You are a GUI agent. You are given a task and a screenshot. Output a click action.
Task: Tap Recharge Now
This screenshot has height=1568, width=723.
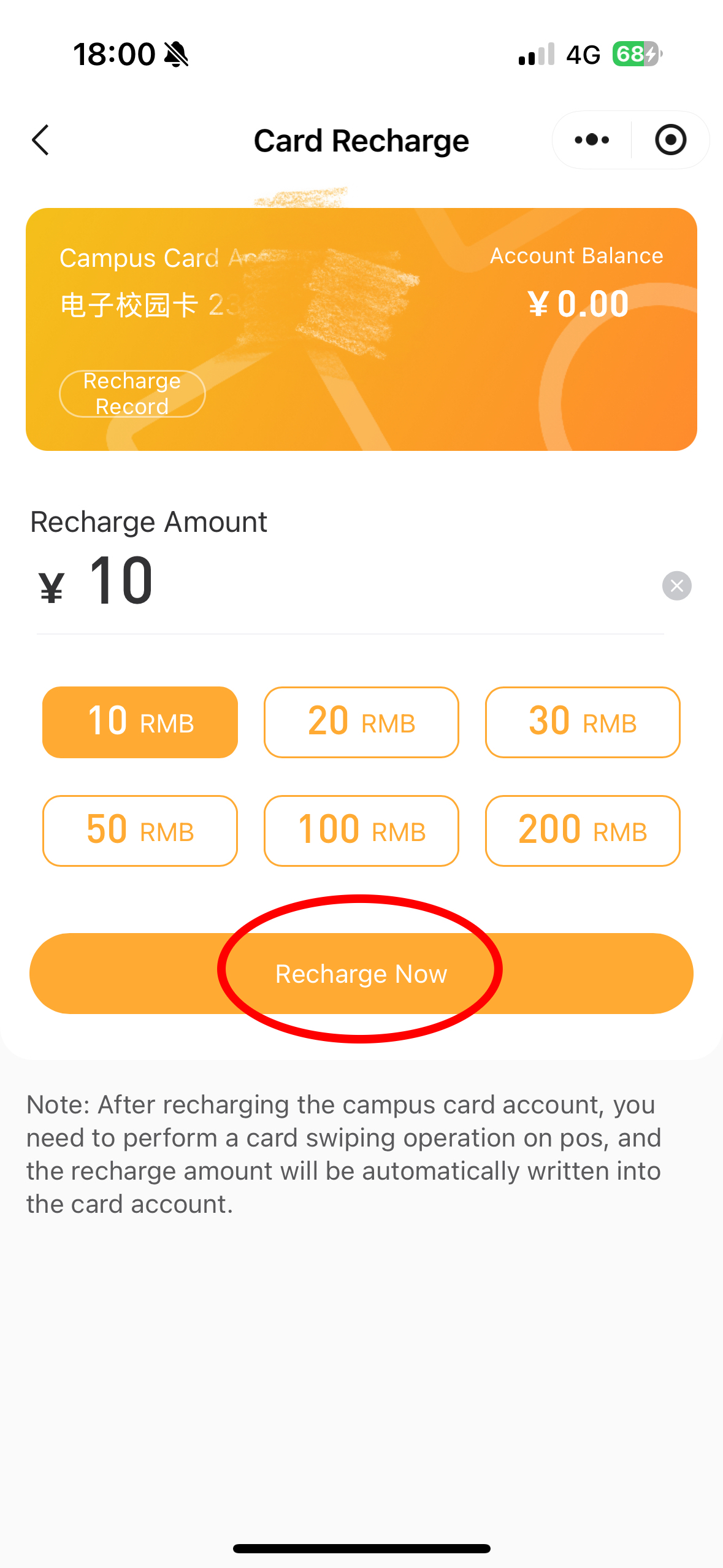(x=361, y=974)
